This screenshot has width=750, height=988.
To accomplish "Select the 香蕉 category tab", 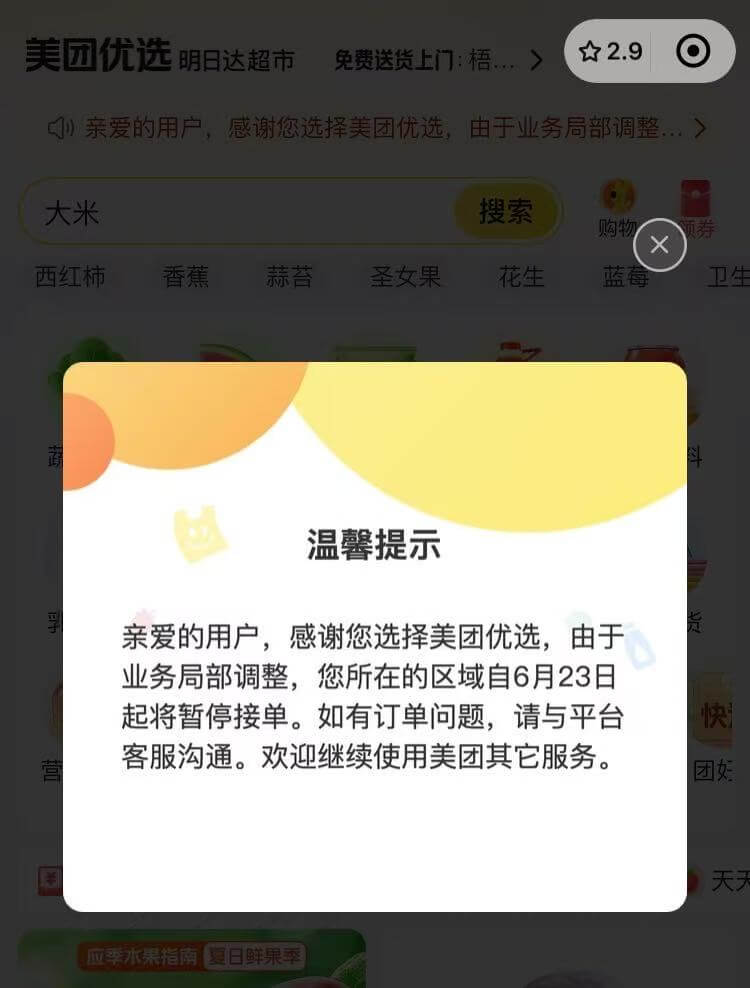I will tap(187, 279).
